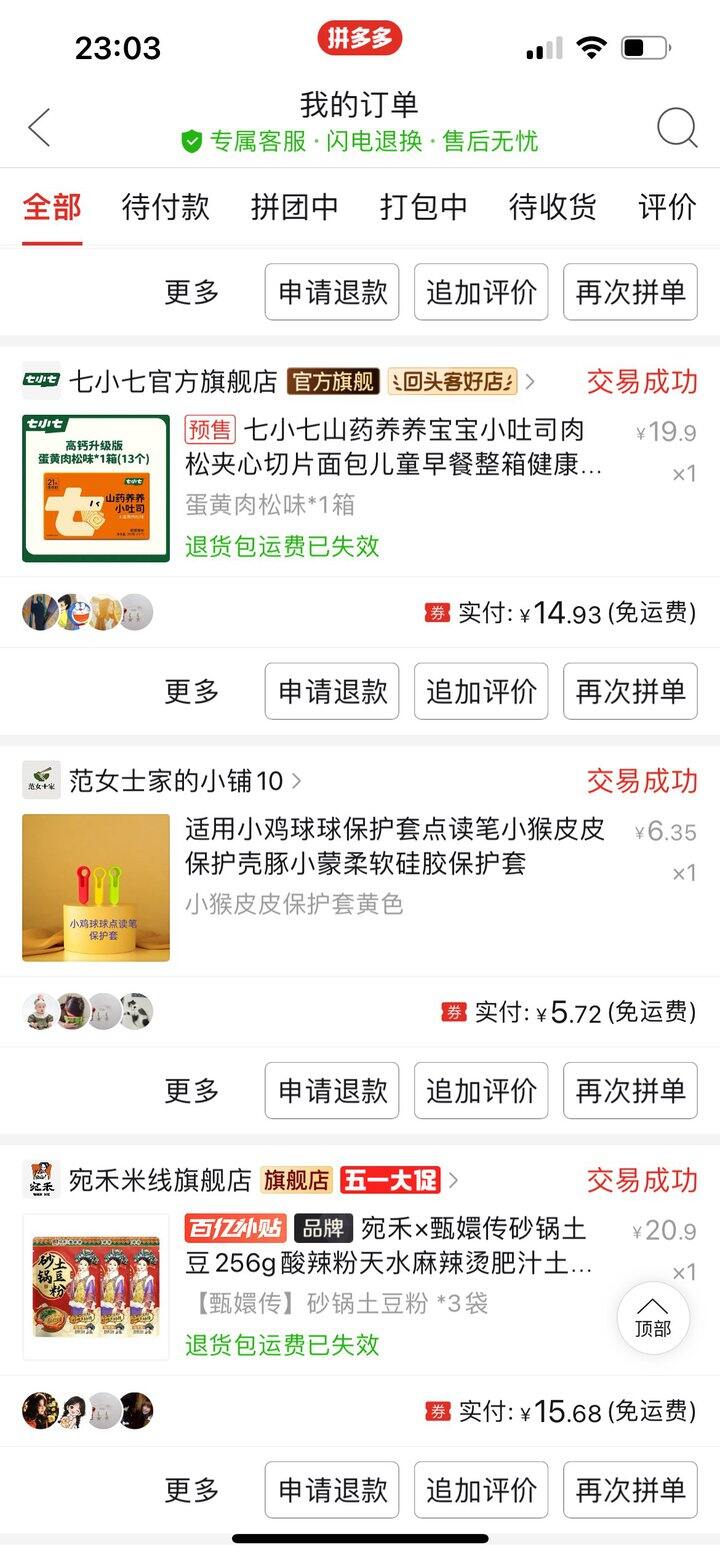Jump to top with 顶部 button

[652, 1318]
